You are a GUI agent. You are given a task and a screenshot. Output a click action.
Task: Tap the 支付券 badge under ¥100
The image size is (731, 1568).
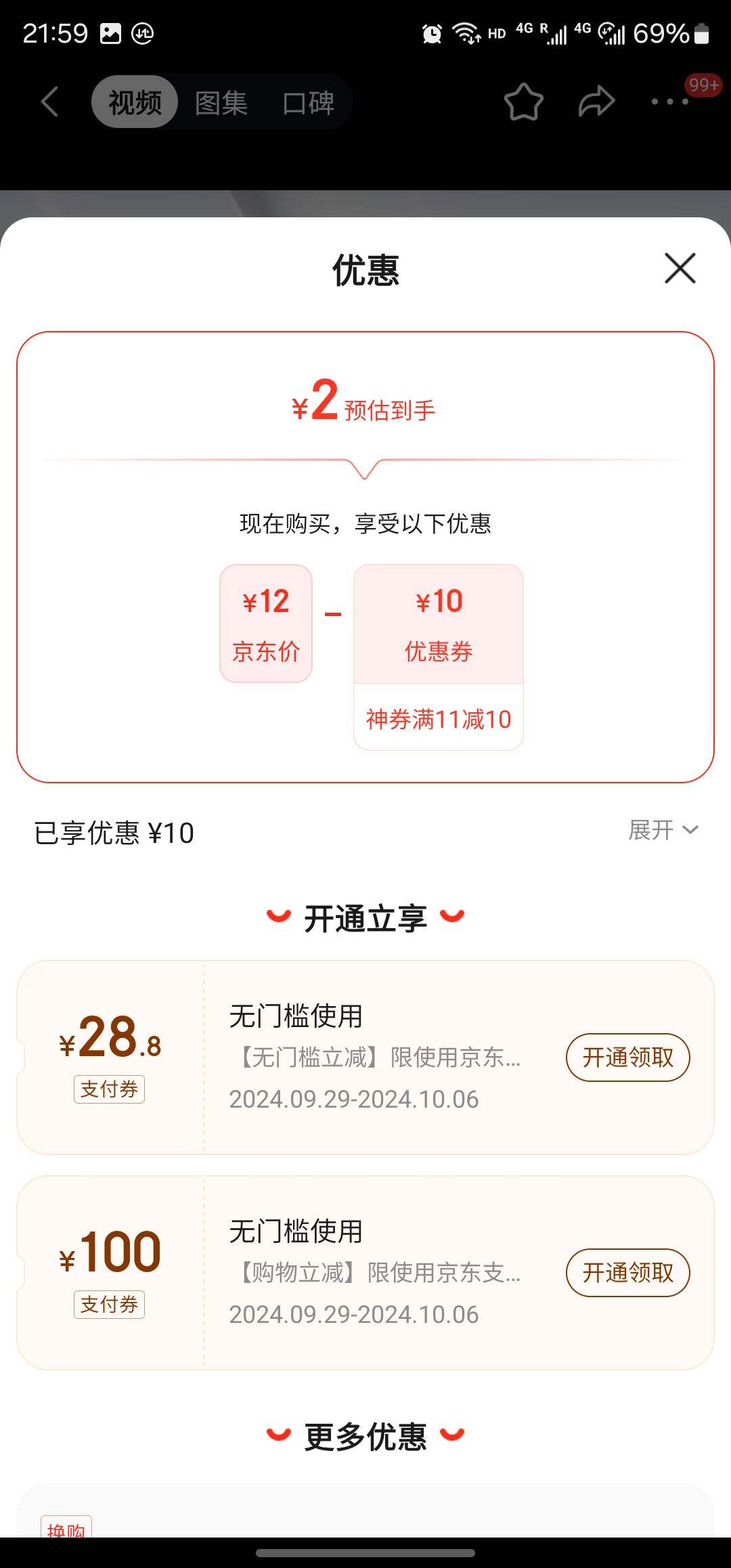[x=110, y=1305]
